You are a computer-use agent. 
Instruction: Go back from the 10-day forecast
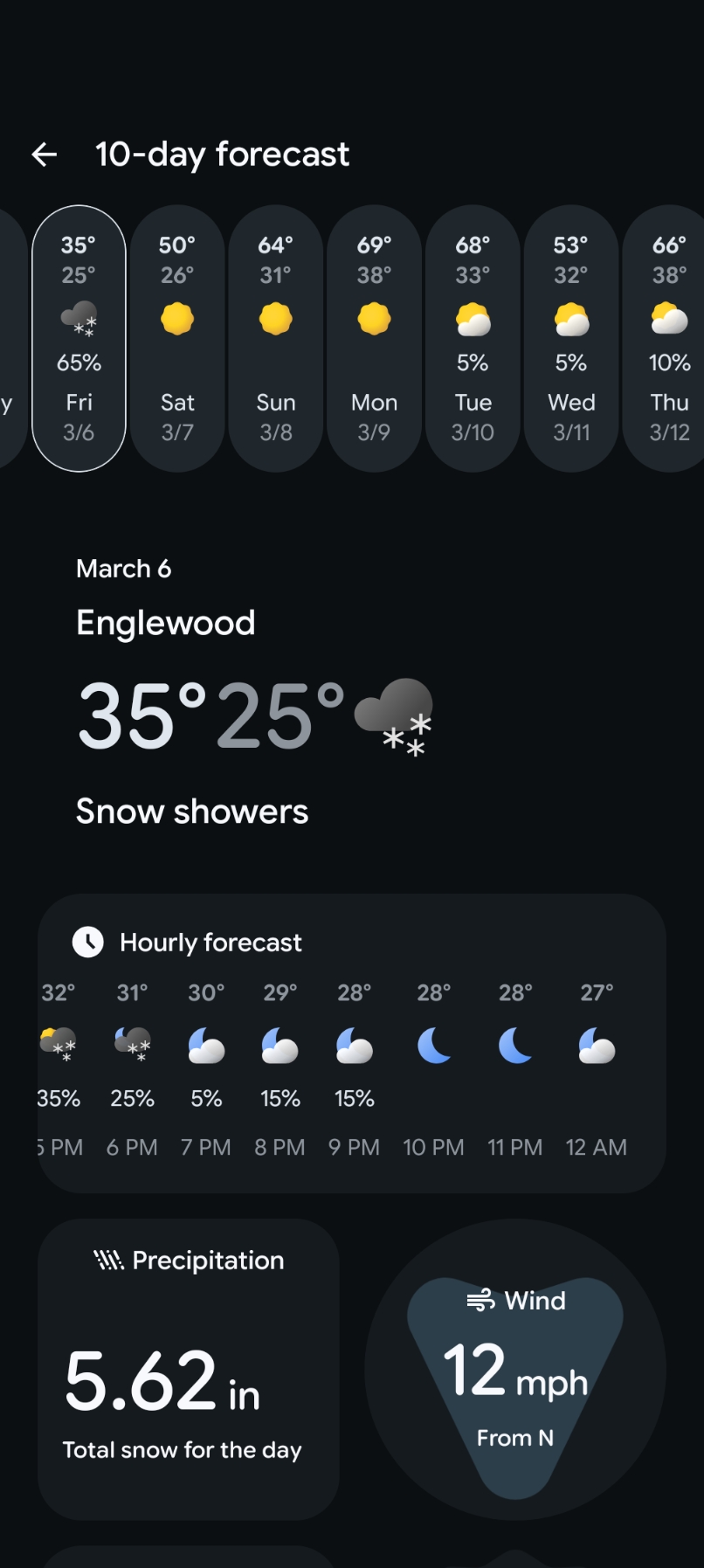click(x=45, y=155)
